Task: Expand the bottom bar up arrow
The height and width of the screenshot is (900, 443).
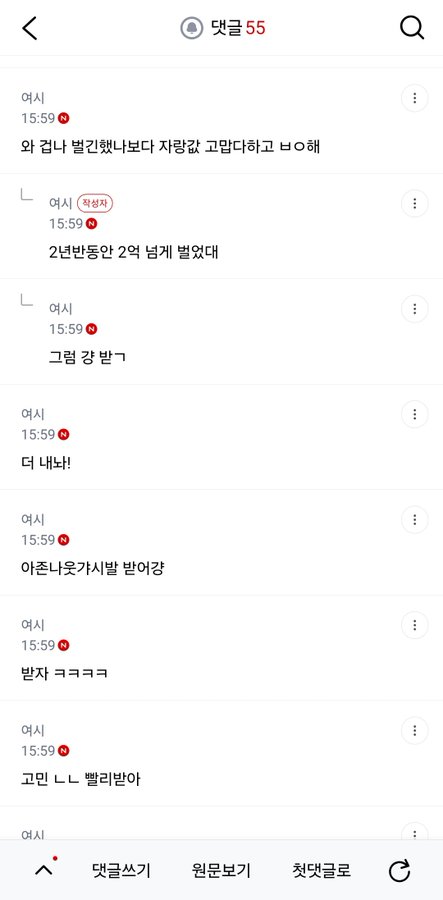Action: click(x=44, y=870)
